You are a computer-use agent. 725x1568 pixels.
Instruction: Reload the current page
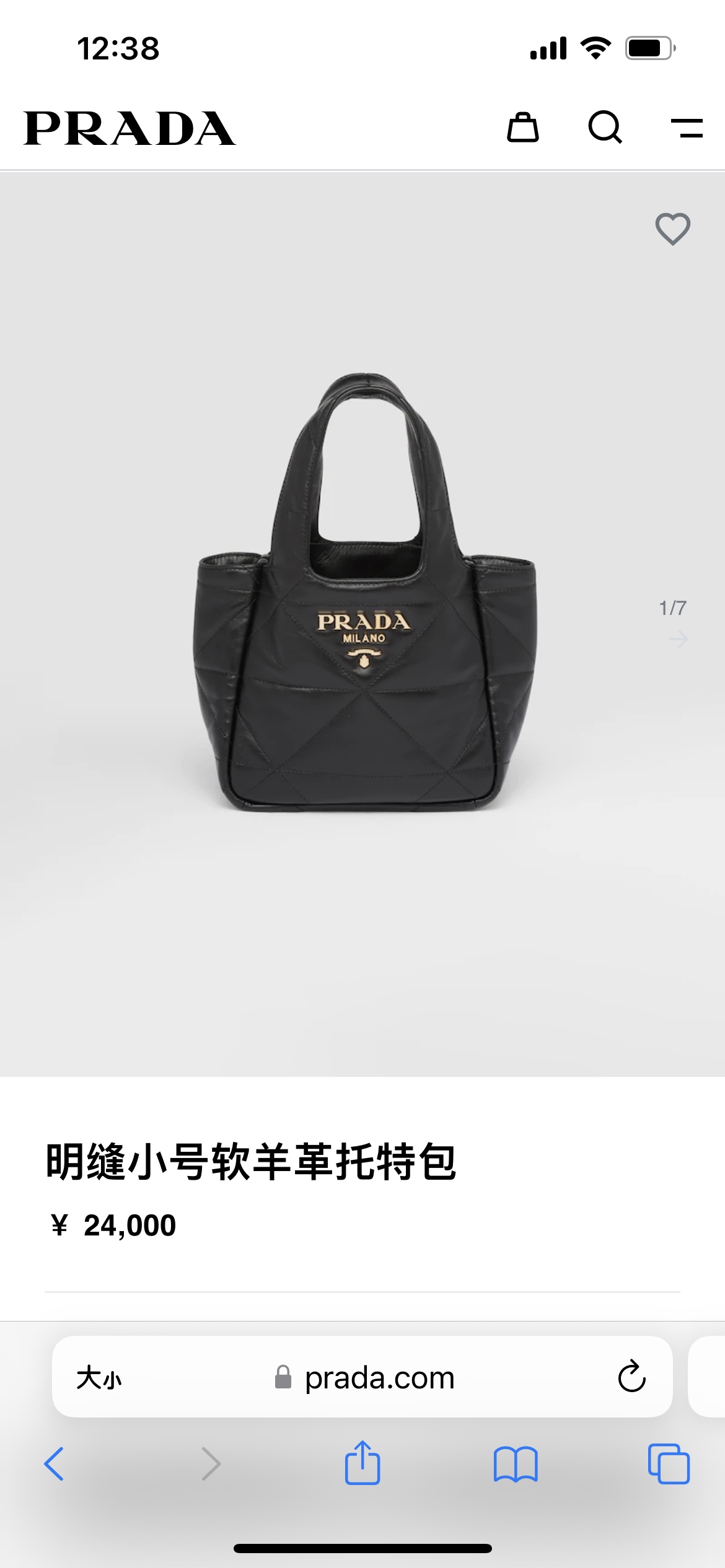631,1377
